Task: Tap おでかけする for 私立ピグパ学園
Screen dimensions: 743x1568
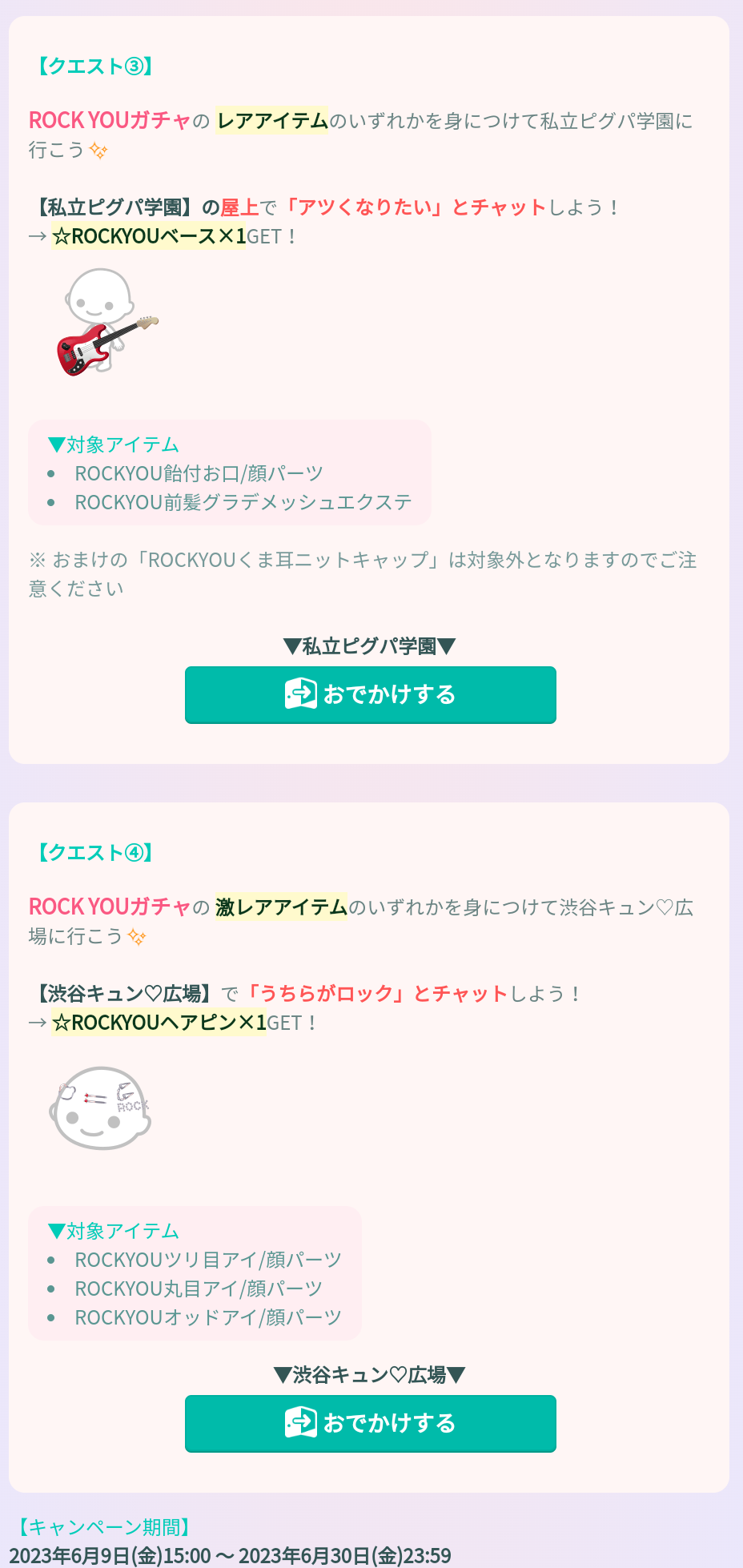Action: point(370,694)
